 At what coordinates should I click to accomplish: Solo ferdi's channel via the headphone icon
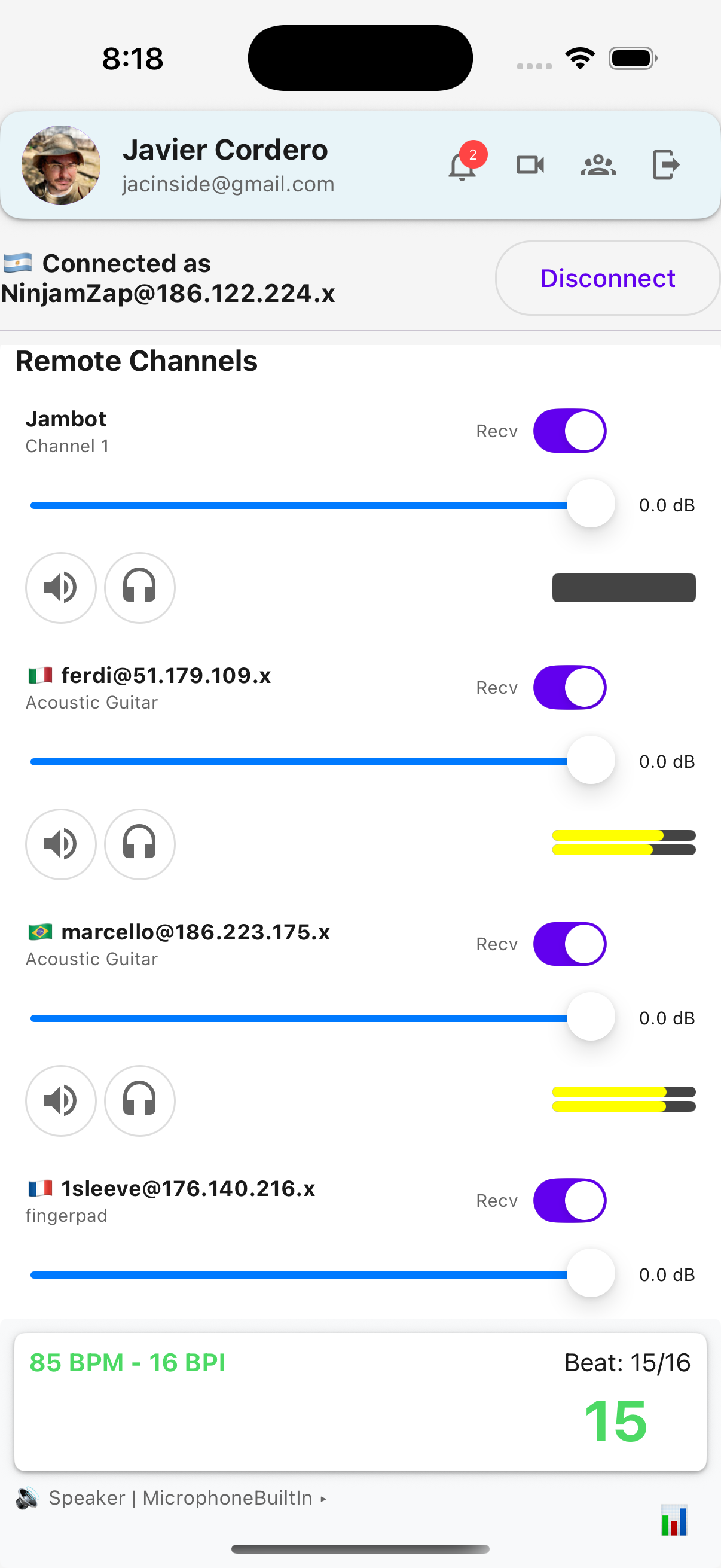[x=139, y=844]
